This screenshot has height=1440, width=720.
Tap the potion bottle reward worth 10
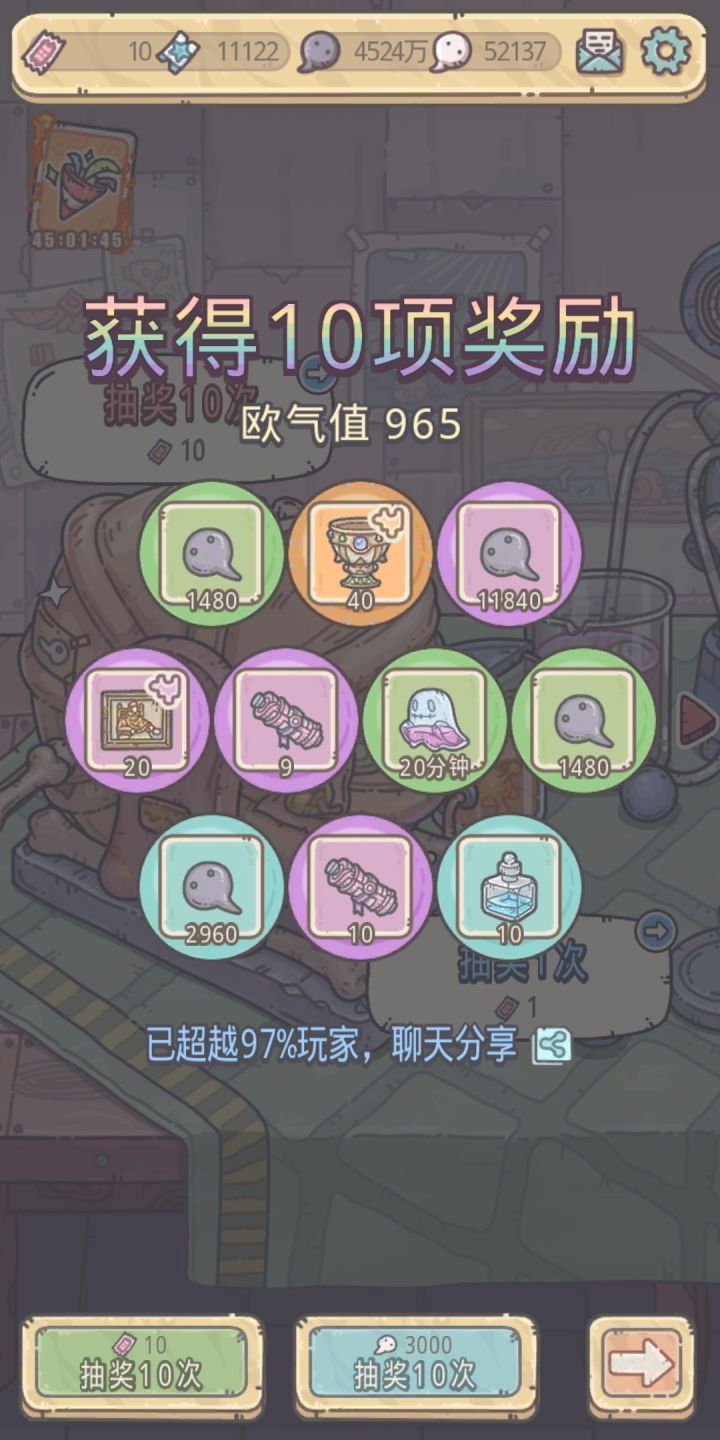(x=510, y=890)
